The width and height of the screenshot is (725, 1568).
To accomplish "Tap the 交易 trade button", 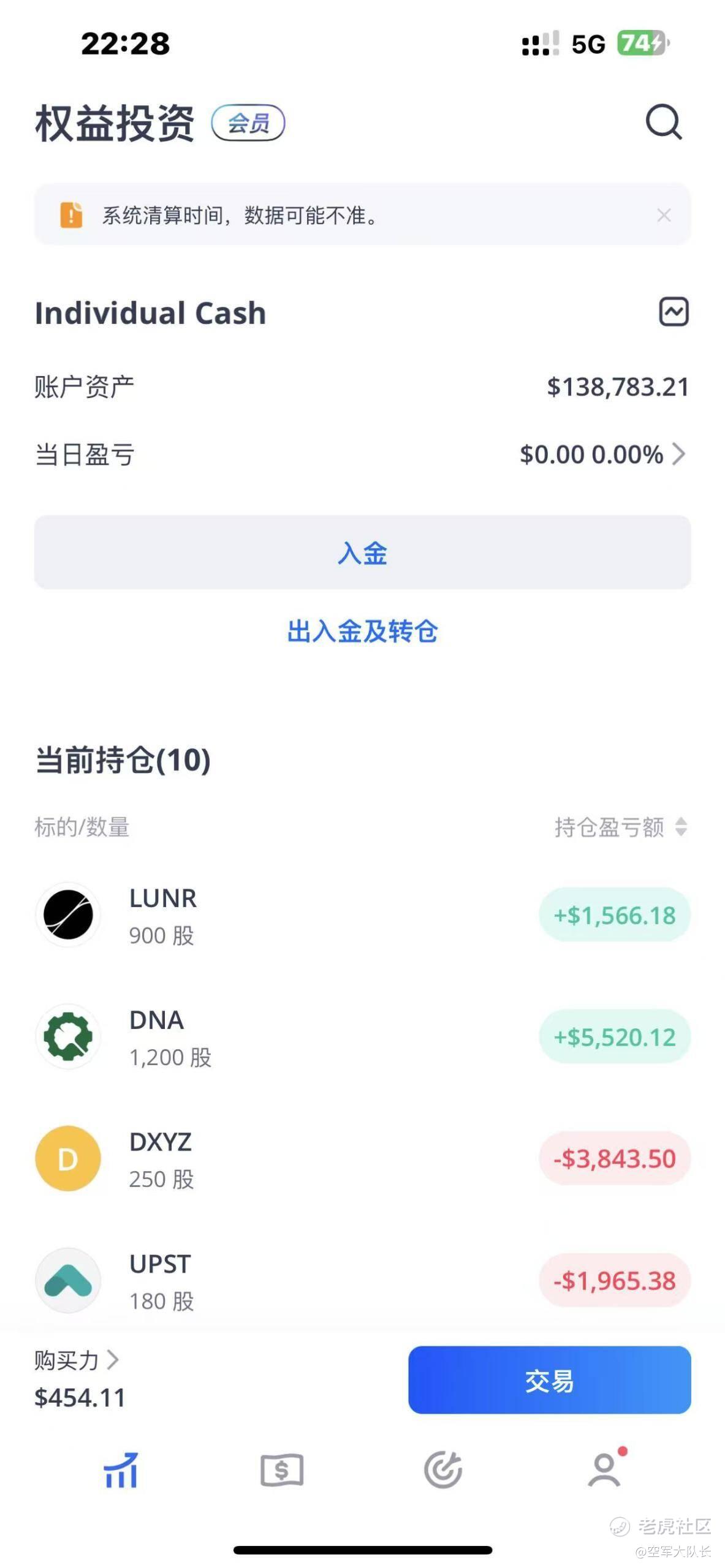I will pyautogui.click(x=549, y=1381).
